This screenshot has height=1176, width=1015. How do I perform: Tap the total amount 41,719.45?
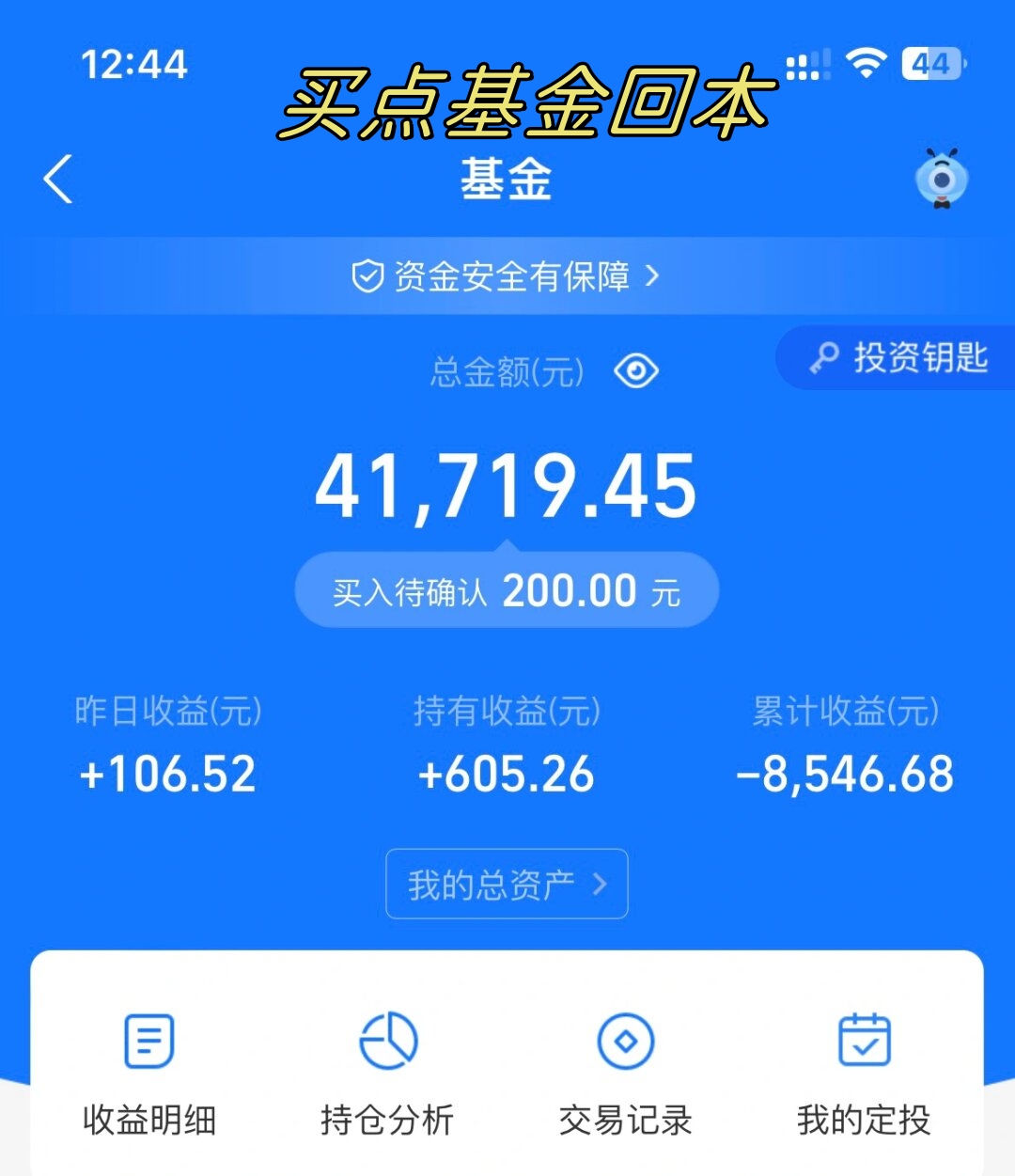(507, 484)
